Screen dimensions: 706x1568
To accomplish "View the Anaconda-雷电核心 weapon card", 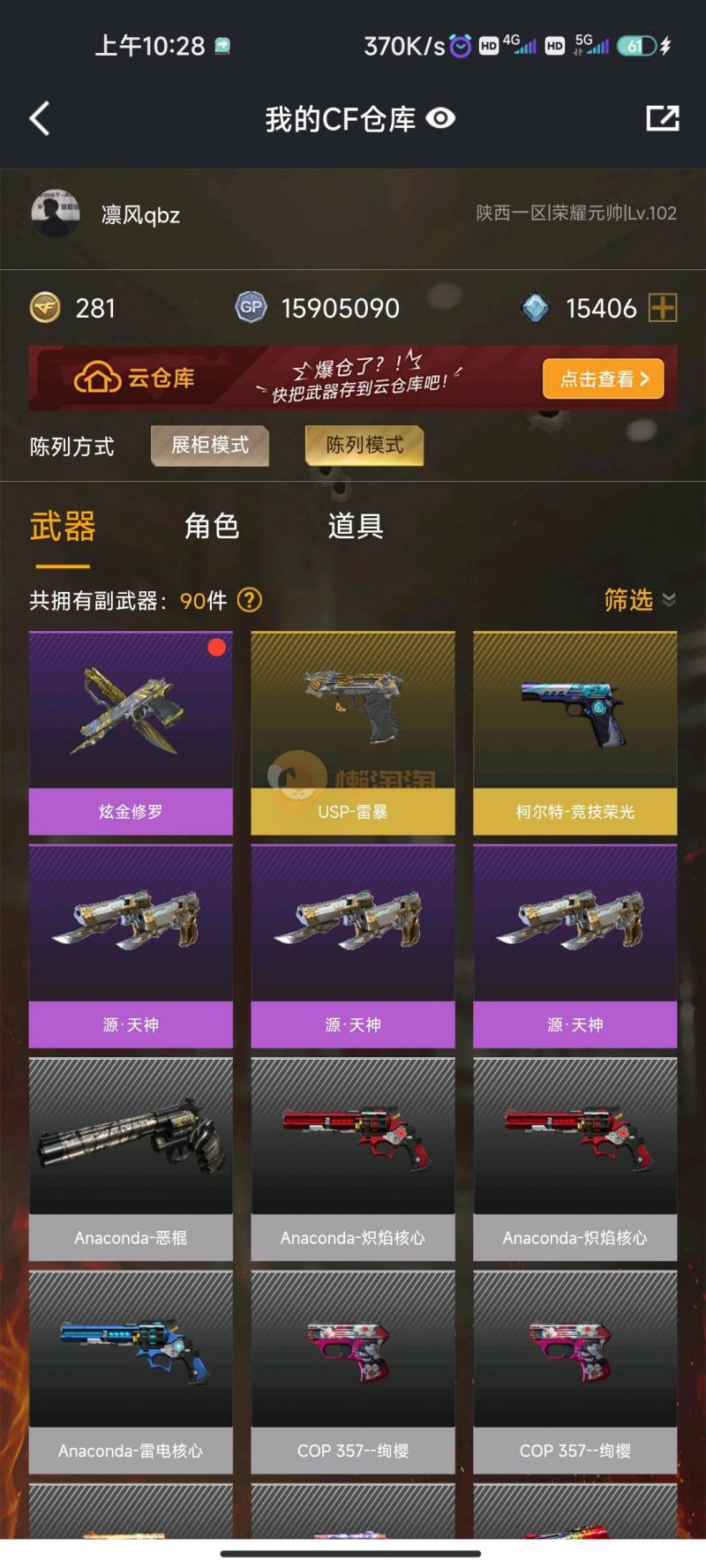I will coord(131,1371).
